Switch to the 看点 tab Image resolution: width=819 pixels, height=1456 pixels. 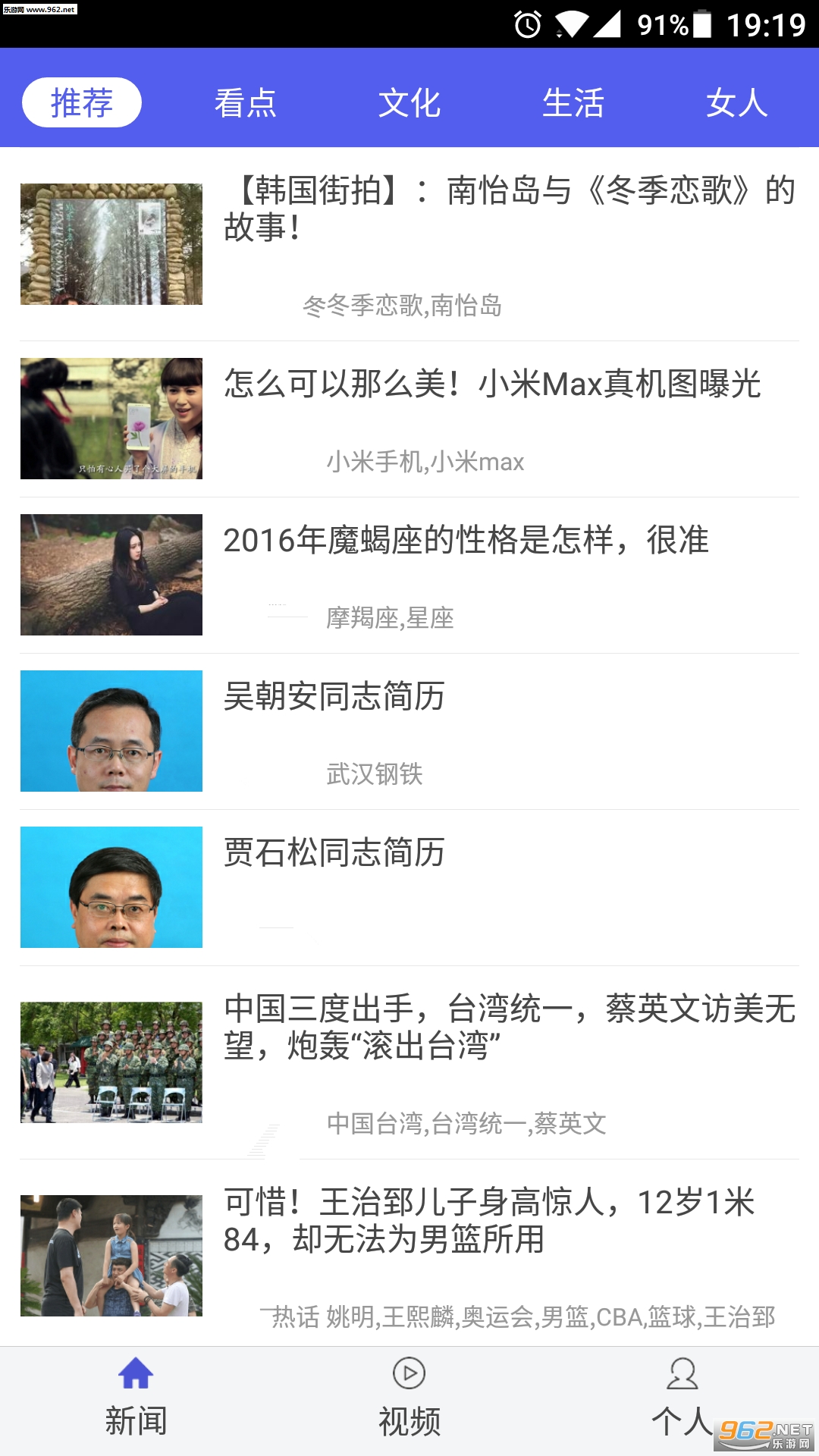point(245,102)
